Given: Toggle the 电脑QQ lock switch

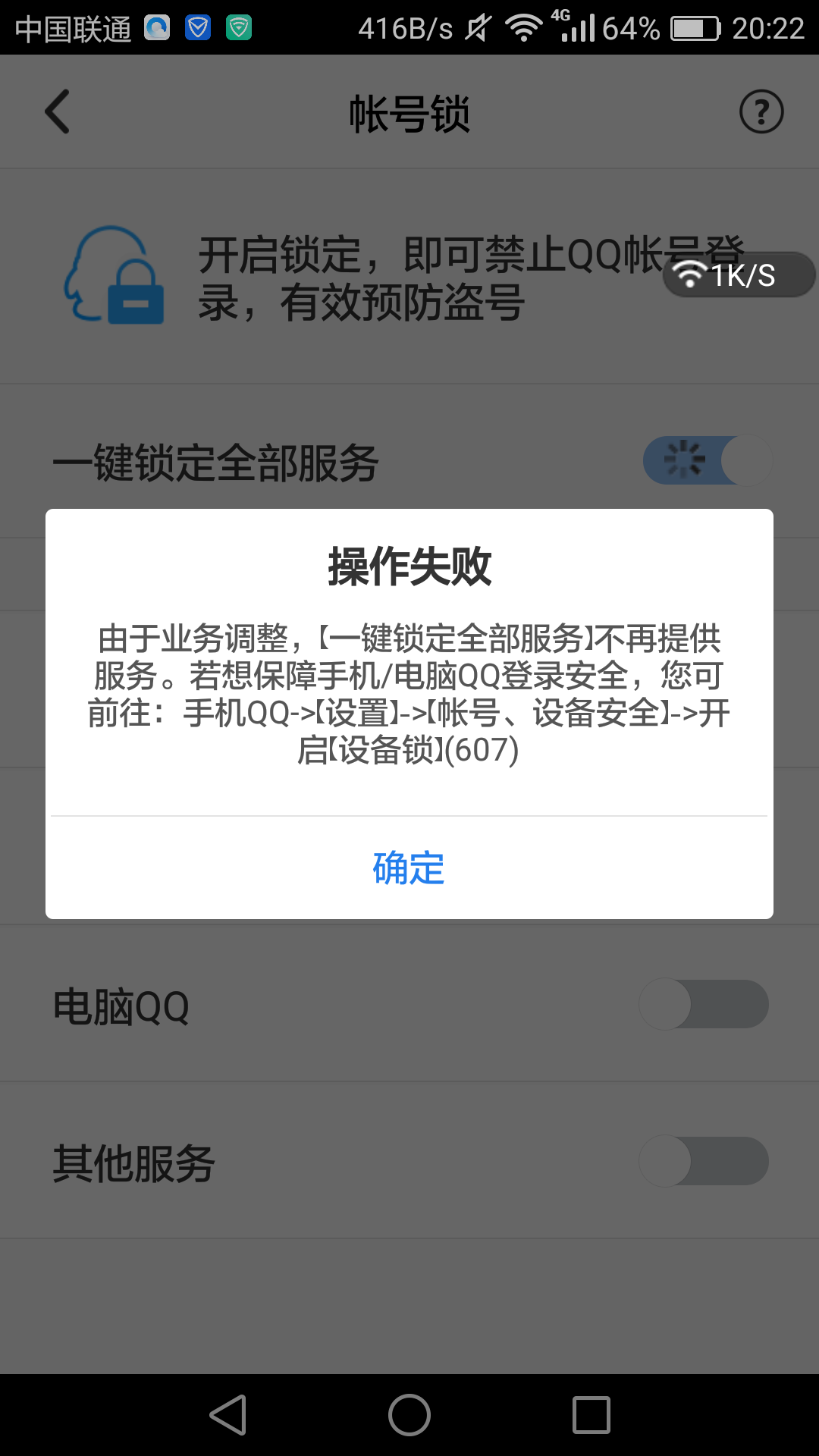Looking at the screenshot, I should pos(704,1004).
